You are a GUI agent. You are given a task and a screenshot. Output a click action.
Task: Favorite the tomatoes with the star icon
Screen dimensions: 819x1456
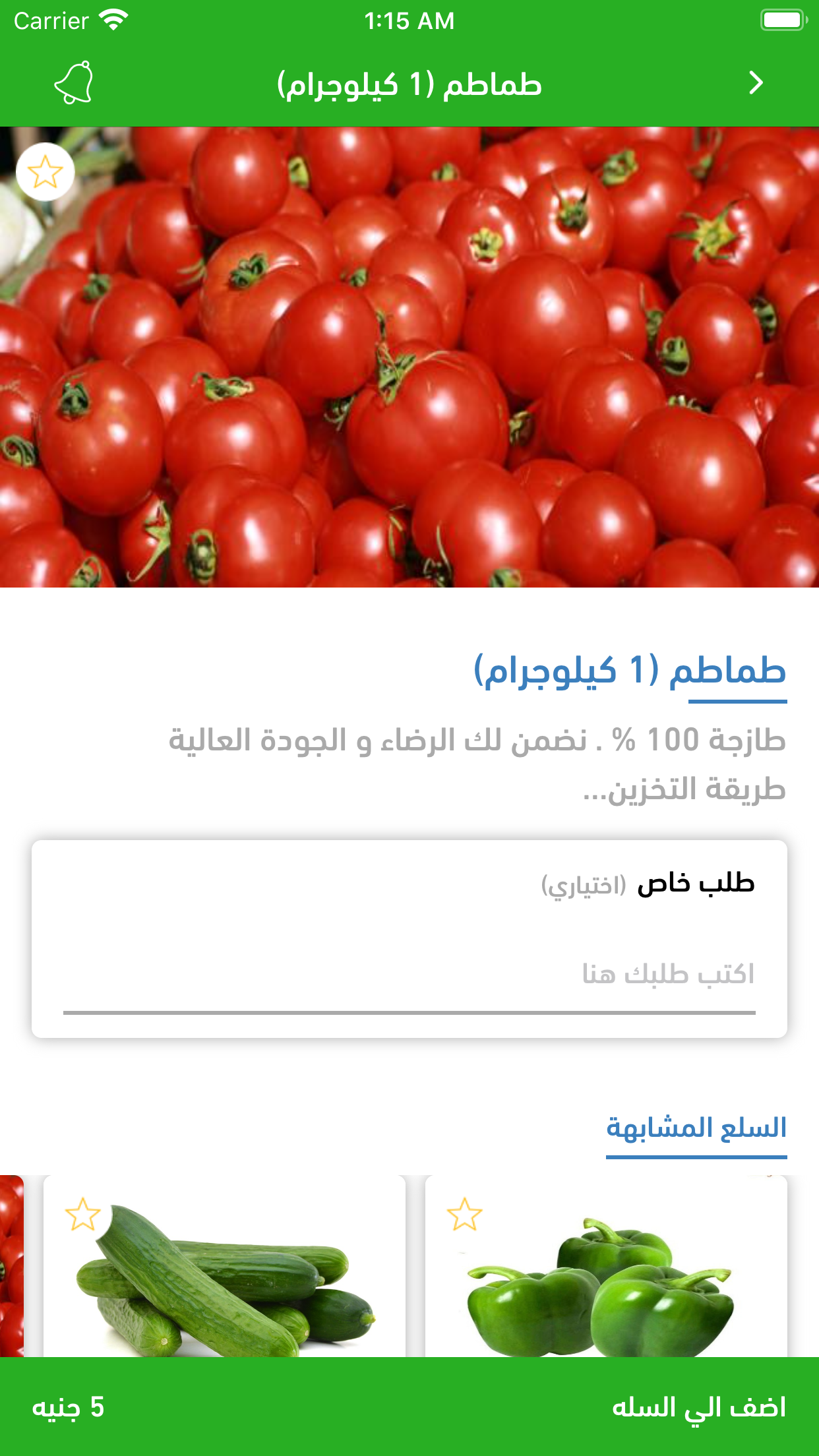tap(45, 172)
